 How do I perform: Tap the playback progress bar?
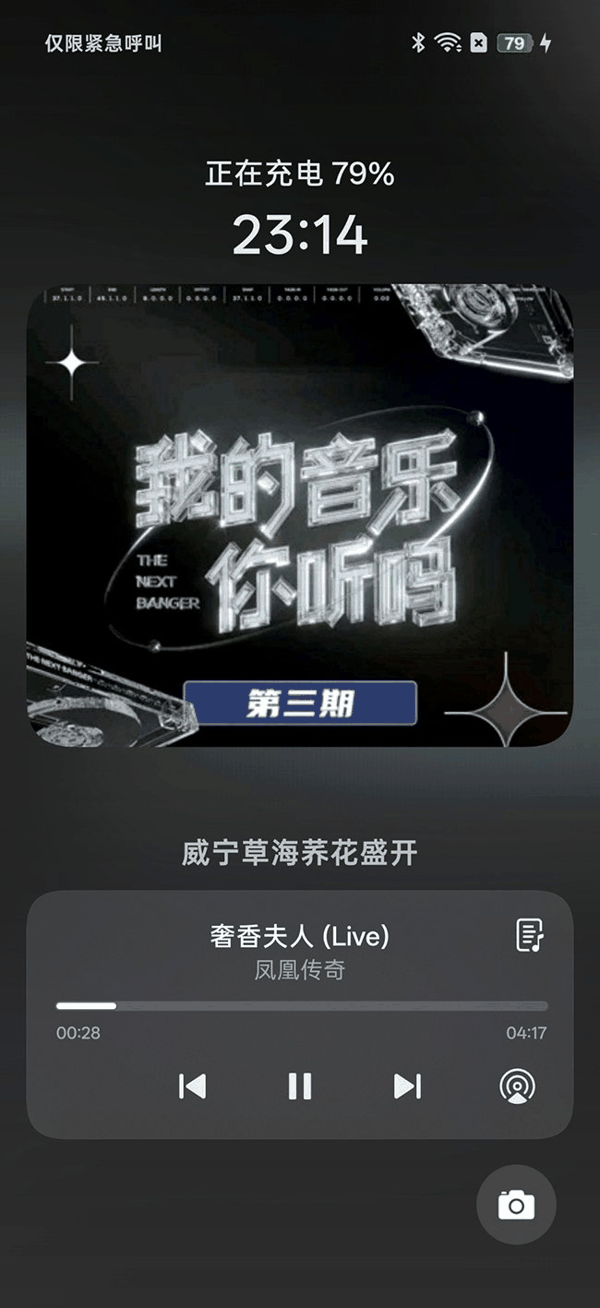pyautogui.click(x=302, y=1006)
